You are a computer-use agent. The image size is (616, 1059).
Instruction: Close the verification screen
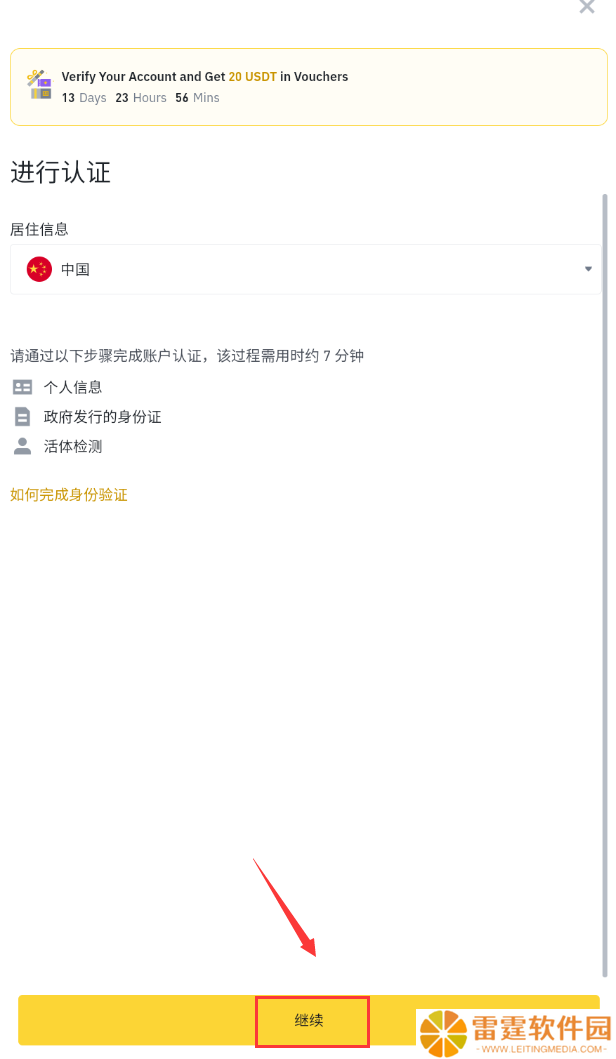[x=587, y=7]
